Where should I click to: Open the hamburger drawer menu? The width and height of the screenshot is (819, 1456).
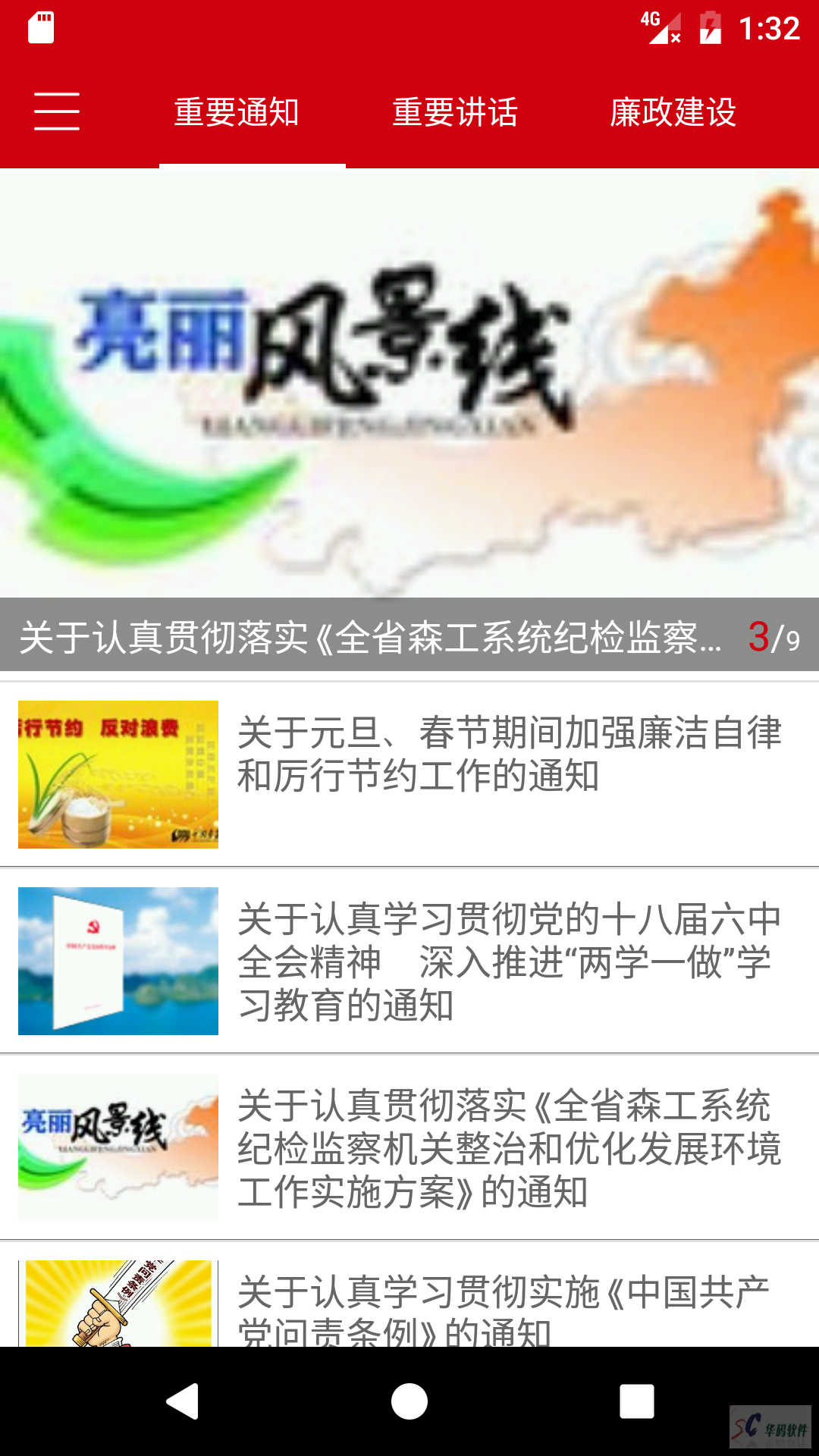[57, 111]
